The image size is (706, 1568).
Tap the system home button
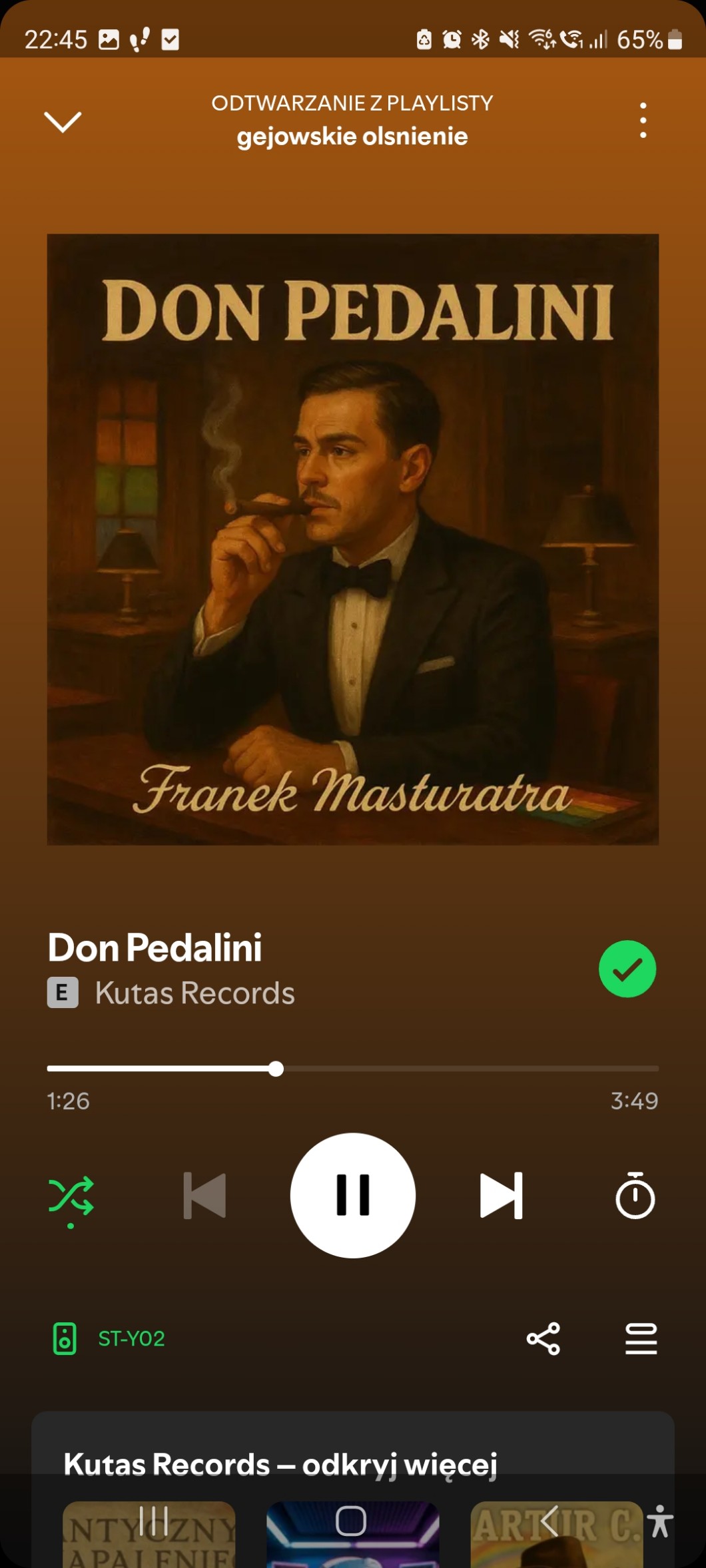point(351,1521)
